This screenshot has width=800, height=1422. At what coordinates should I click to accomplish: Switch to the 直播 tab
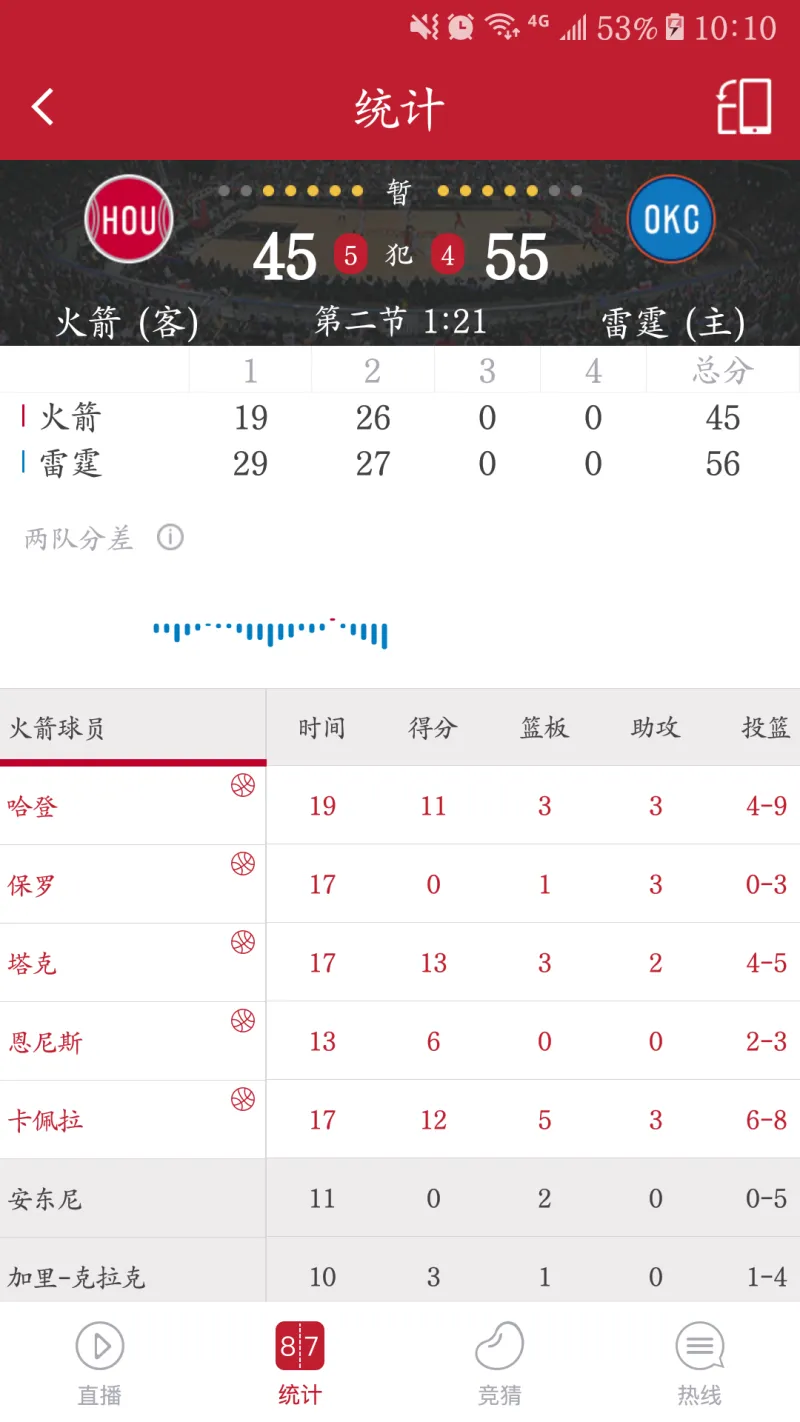[100, 1362]
